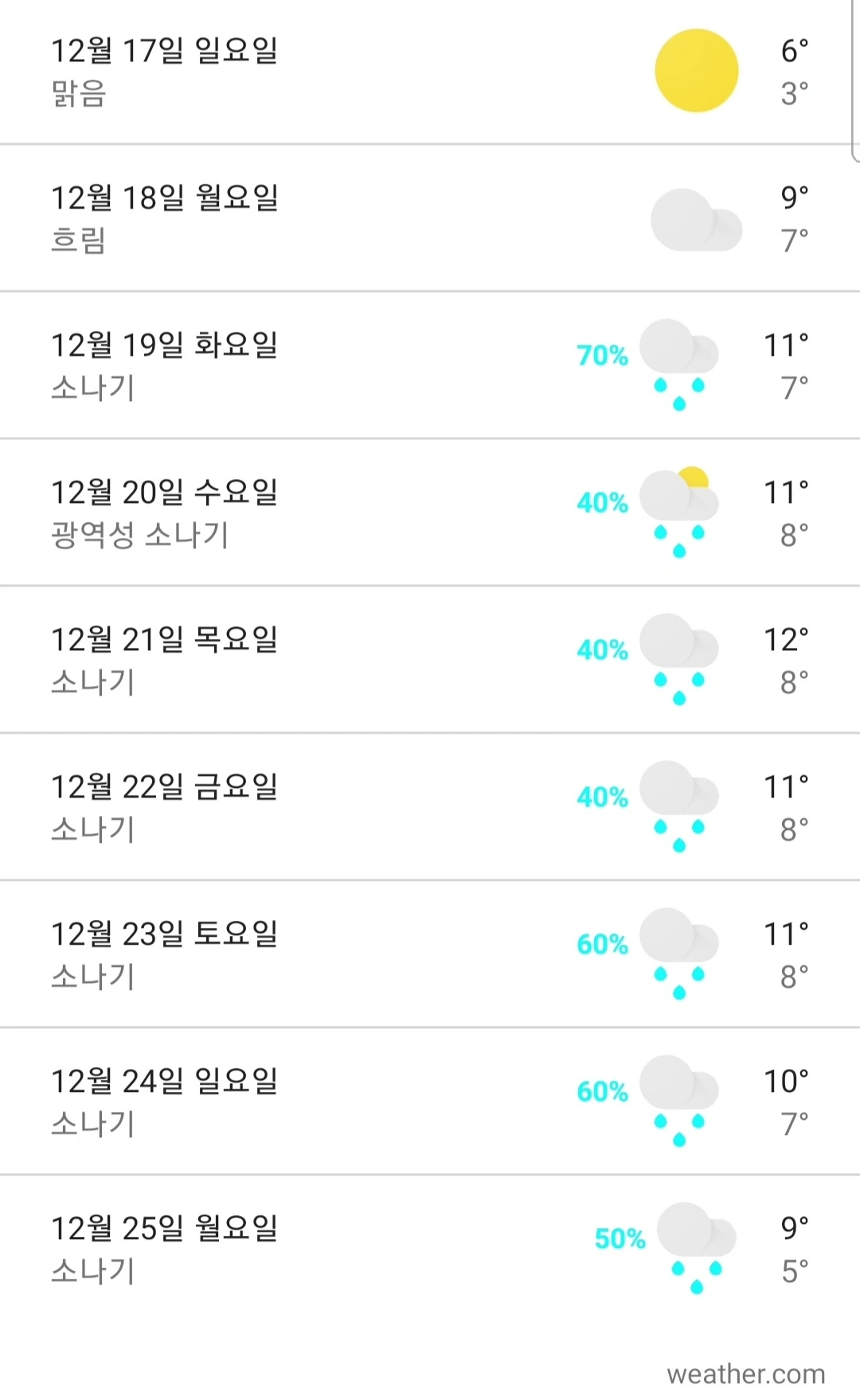
Task: Visit the weather.com link
Action: pos(745,1375)
